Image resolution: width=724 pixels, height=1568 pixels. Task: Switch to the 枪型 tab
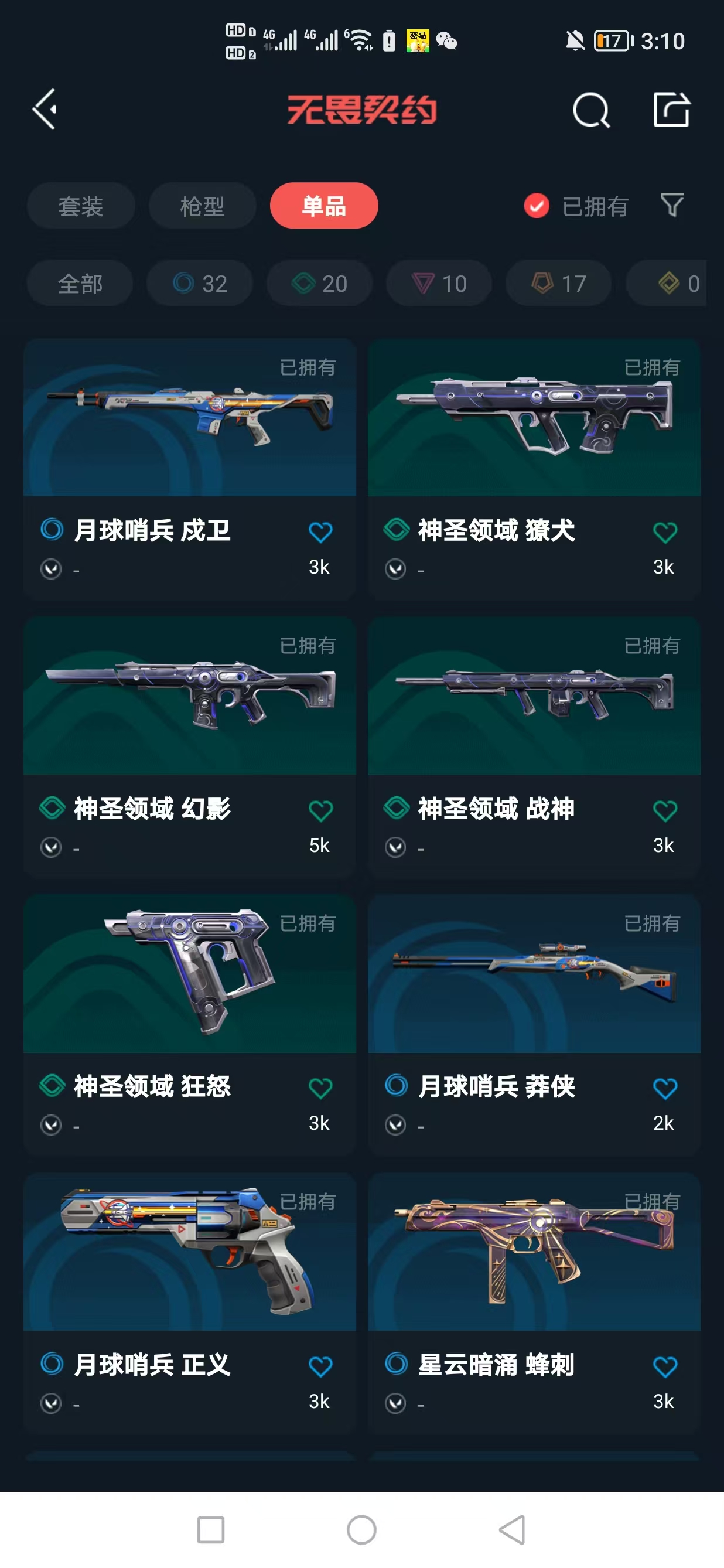point(202,206)
